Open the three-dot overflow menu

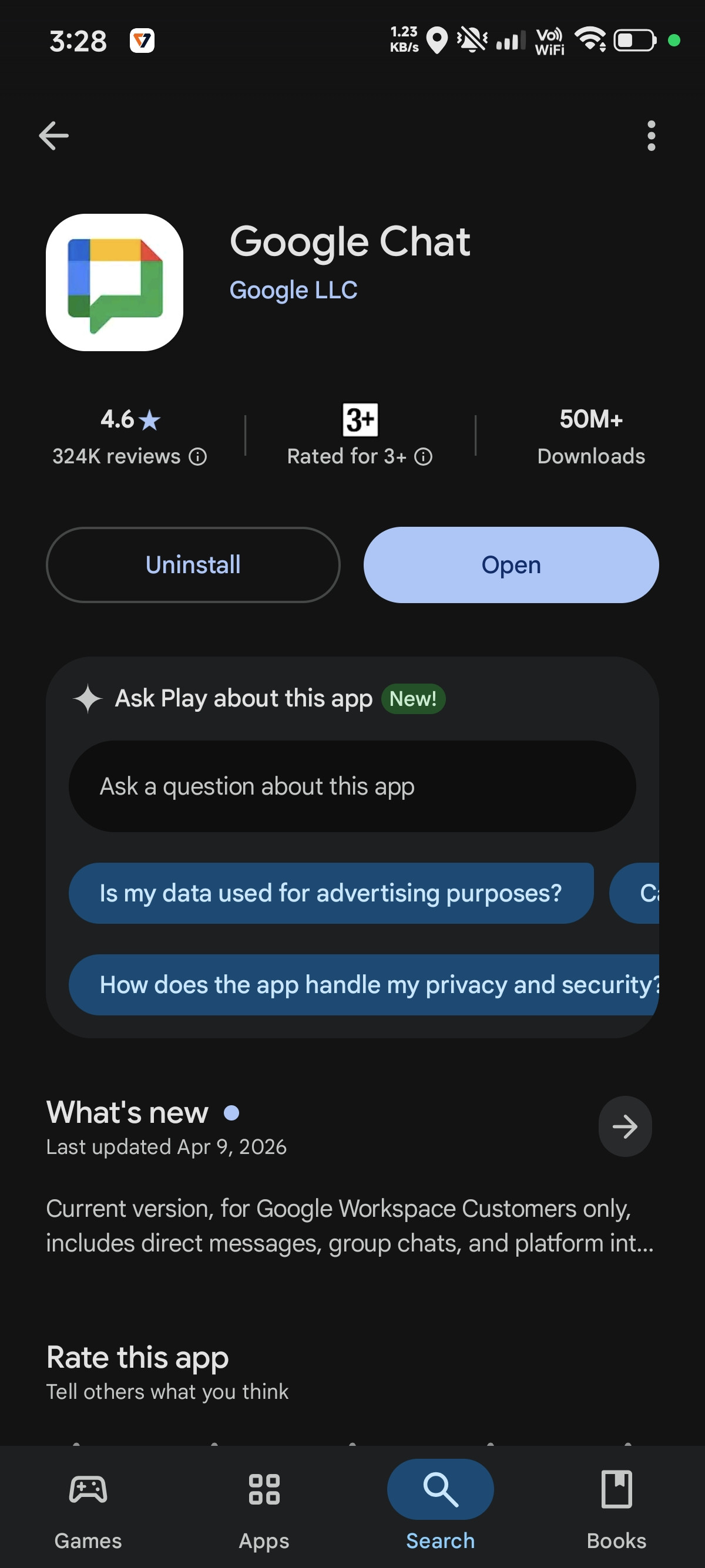tap(651, 135)
